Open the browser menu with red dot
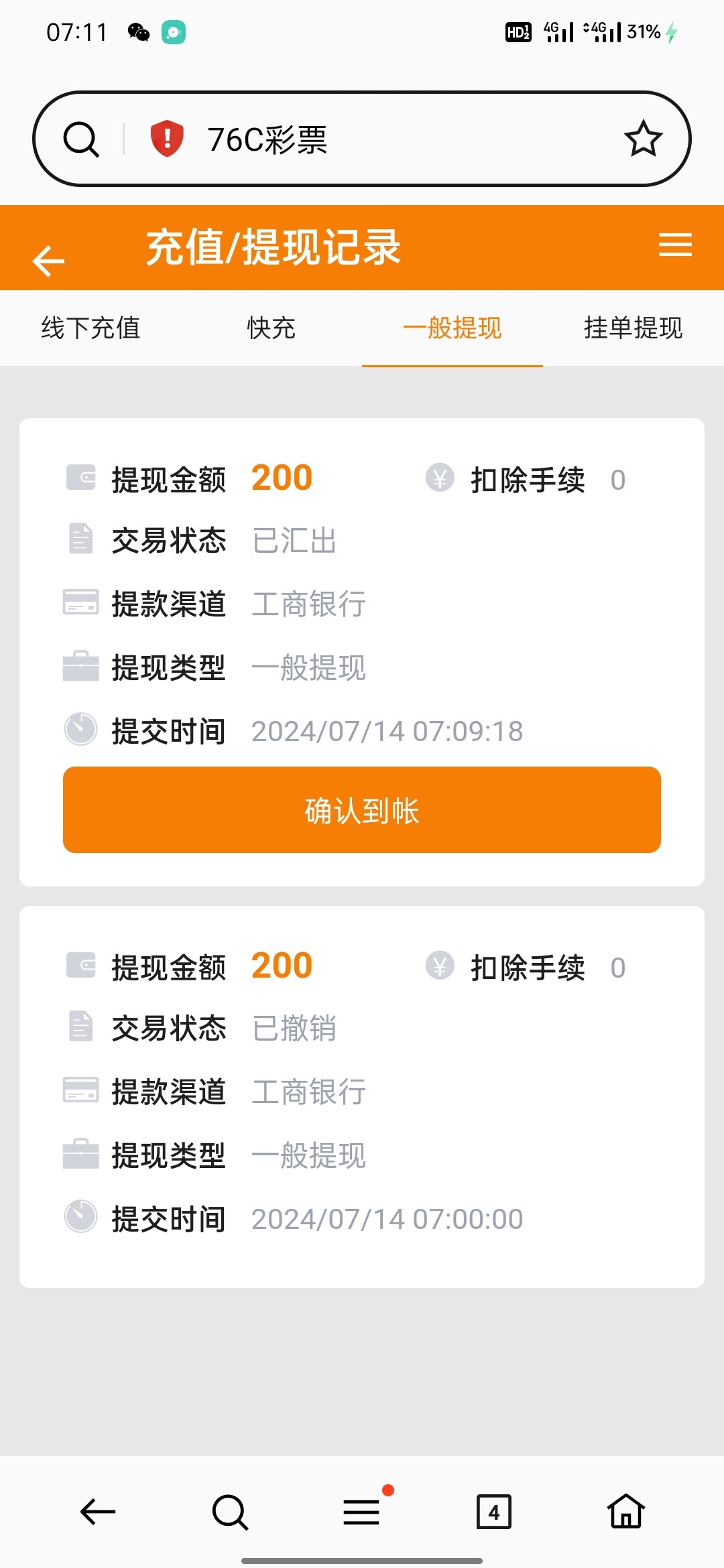 coord(362,1512)
